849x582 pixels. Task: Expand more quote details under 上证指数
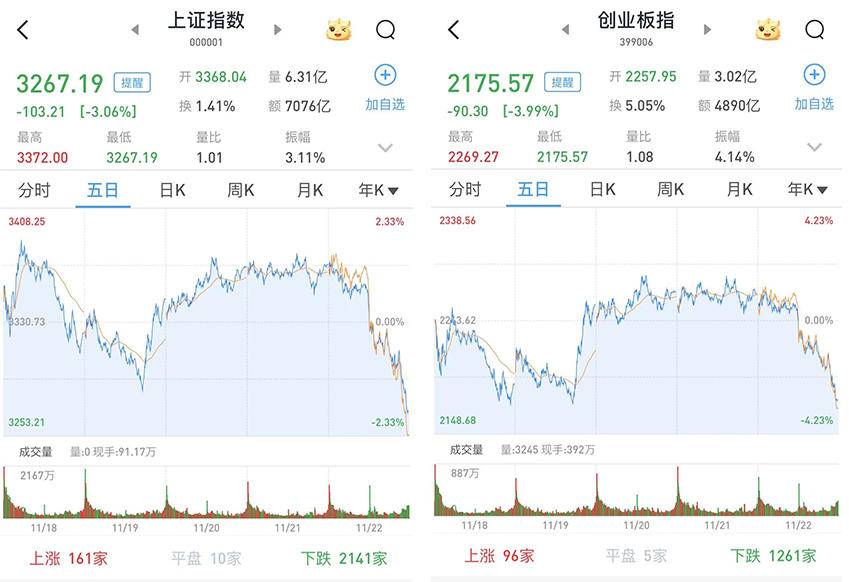[385, 147]
